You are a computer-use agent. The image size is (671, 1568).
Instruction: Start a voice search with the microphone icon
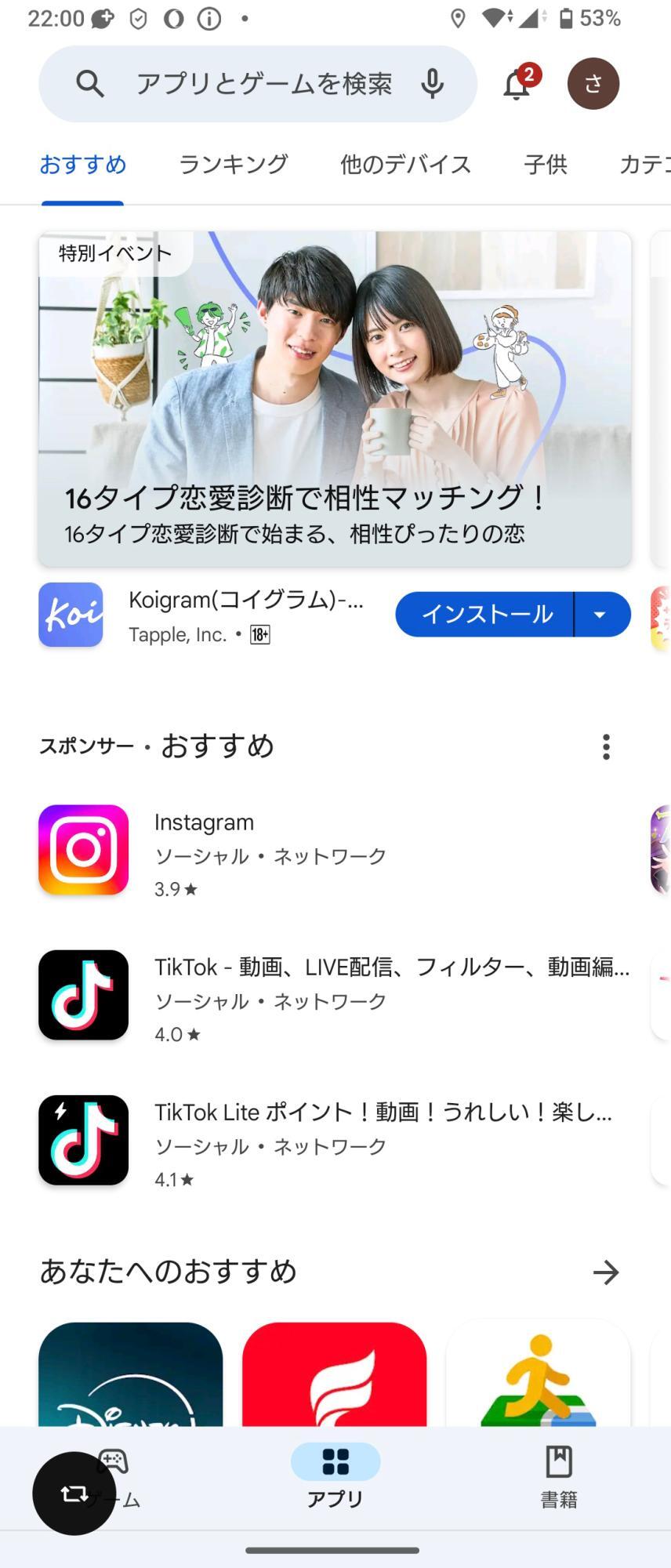[433, 83]
